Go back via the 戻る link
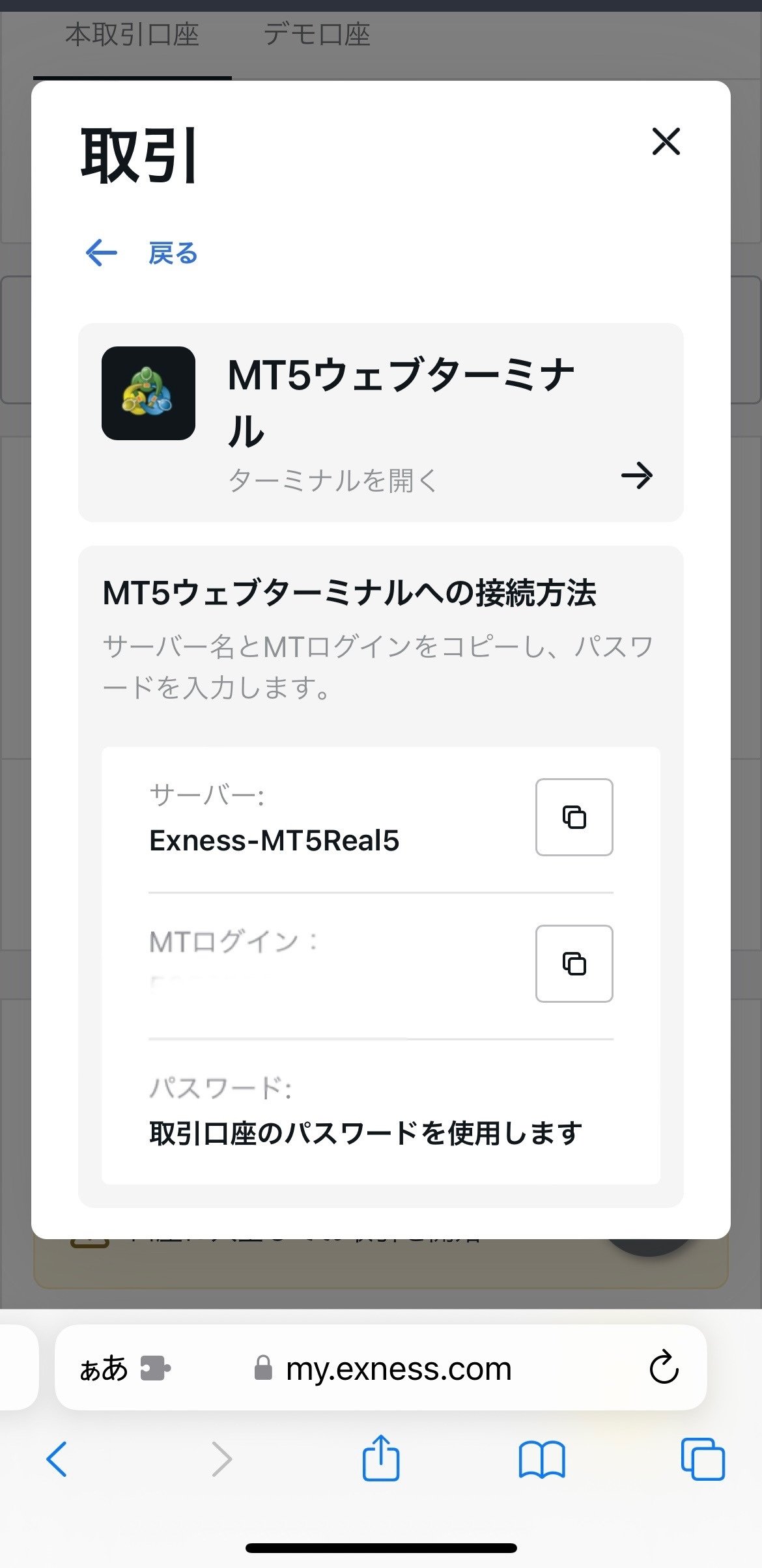This screenshot has height=1568, width=762. (141, 253)
